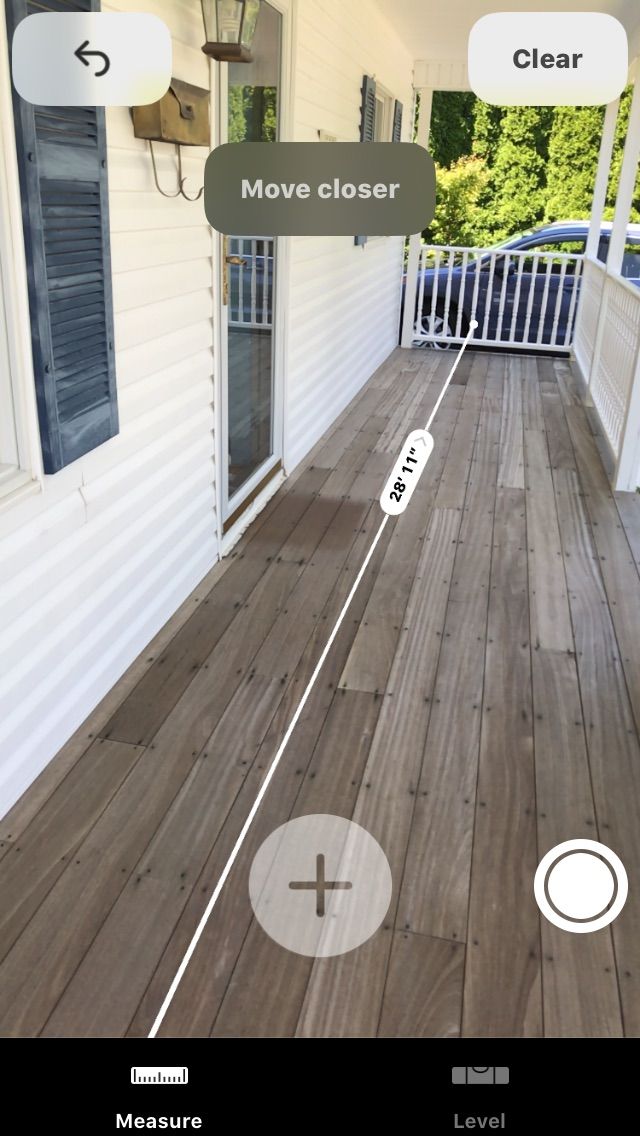Clear all measurements
The height and width of the screenshot is (1136, 640).
tap(547, 59)
